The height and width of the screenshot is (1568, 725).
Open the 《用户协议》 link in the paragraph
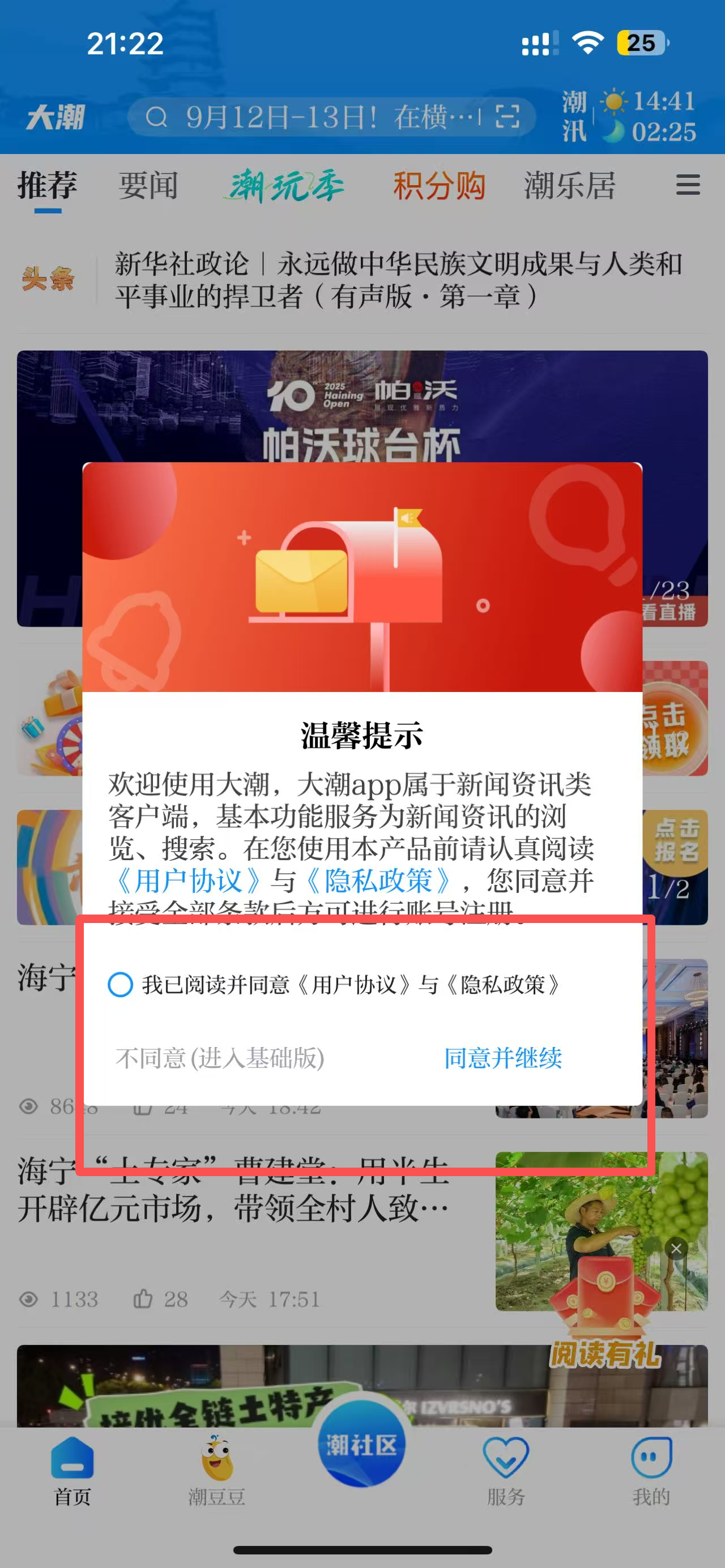pyautogui.click(x=187, y=880)
